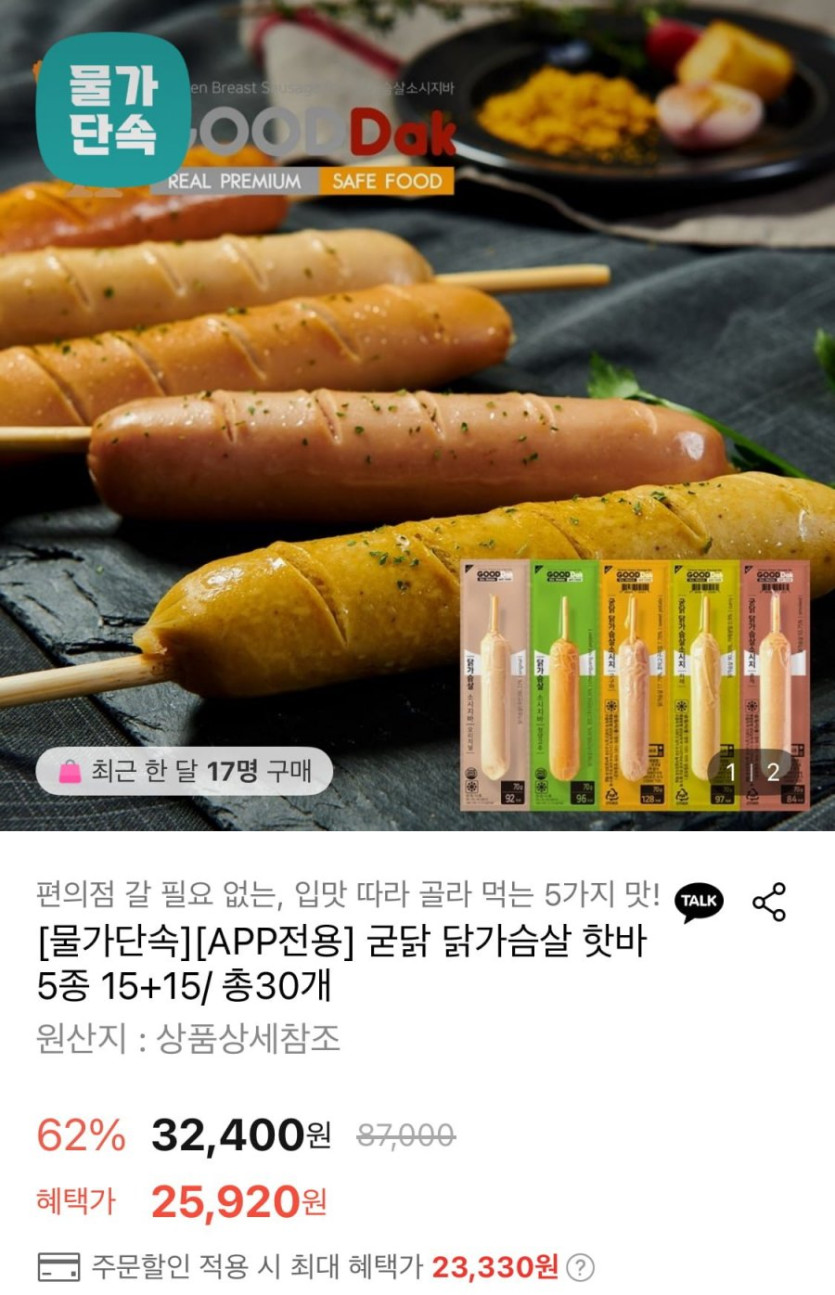Open the share options icon
The width and height of the screenshot is (835, 1295).
tap(769, 902)
